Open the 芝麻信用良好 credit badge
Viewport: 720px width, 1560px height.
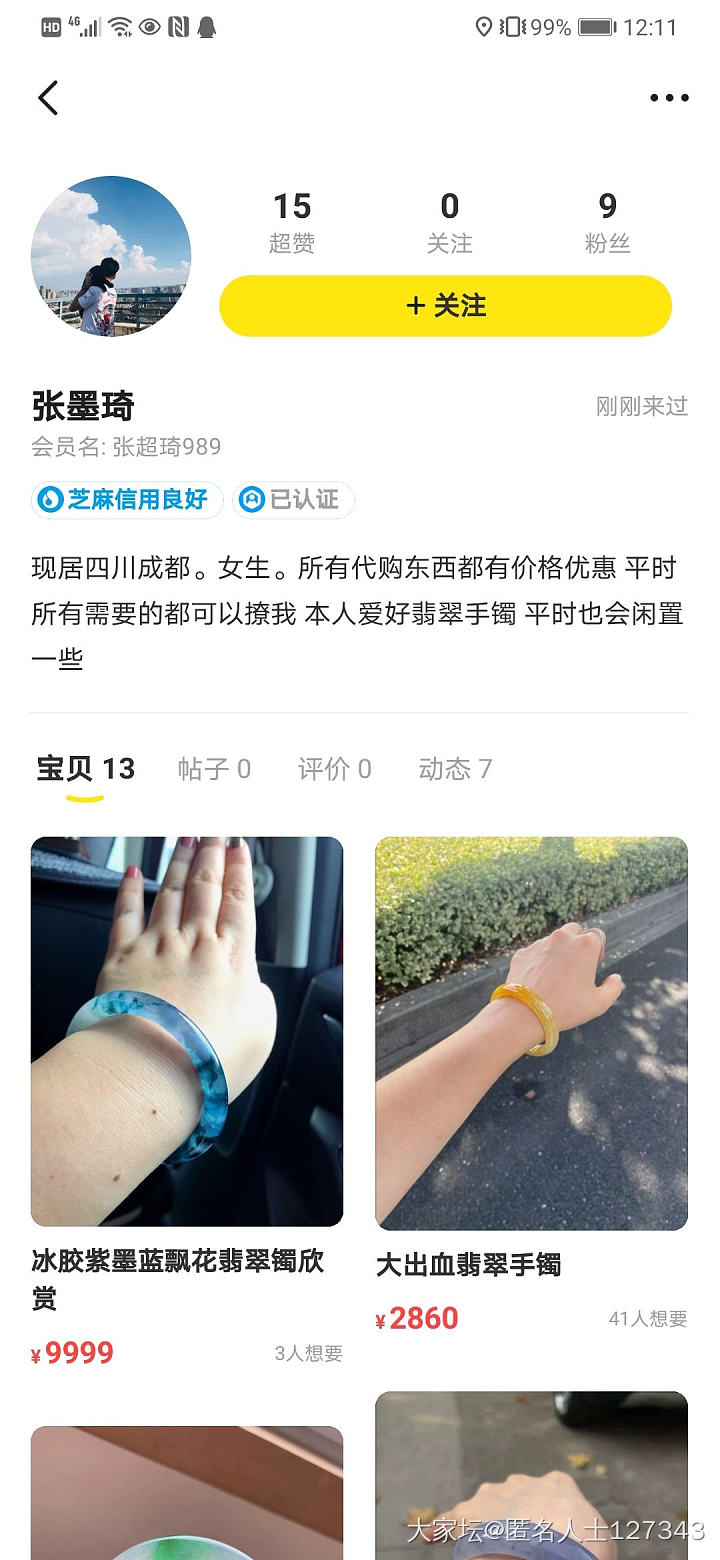[x=127, y=499]
